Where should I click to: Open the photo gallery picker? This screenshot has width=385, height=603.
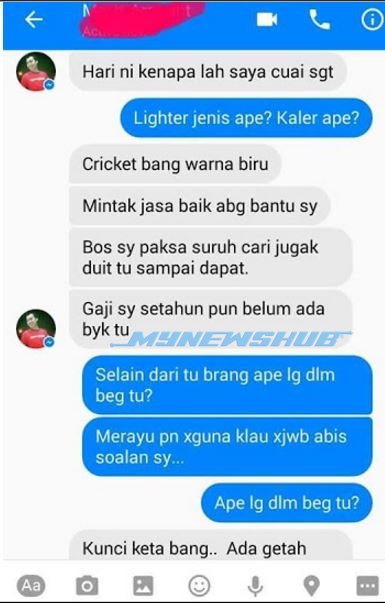point(143,586)
